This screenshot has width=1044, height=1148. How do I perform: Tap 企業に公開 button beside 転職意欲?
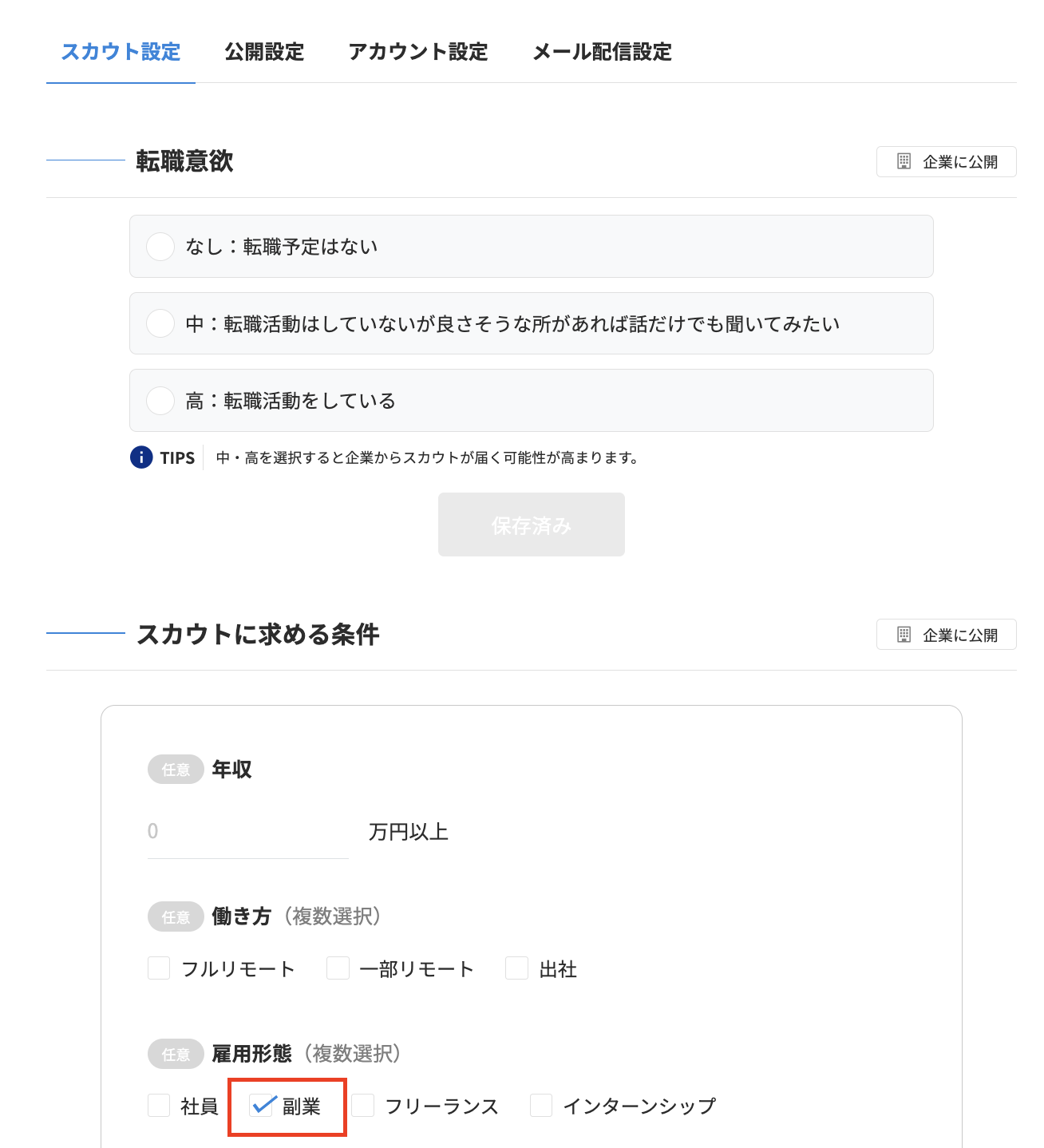point(946,162)
